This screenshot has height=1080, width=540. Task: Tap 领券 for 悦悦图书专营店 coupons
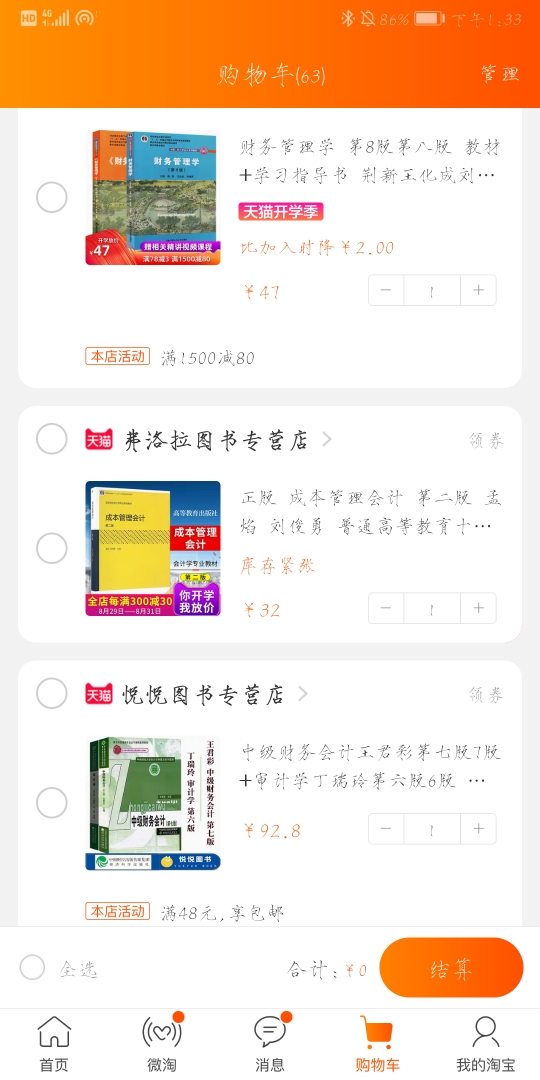[486, 694]
